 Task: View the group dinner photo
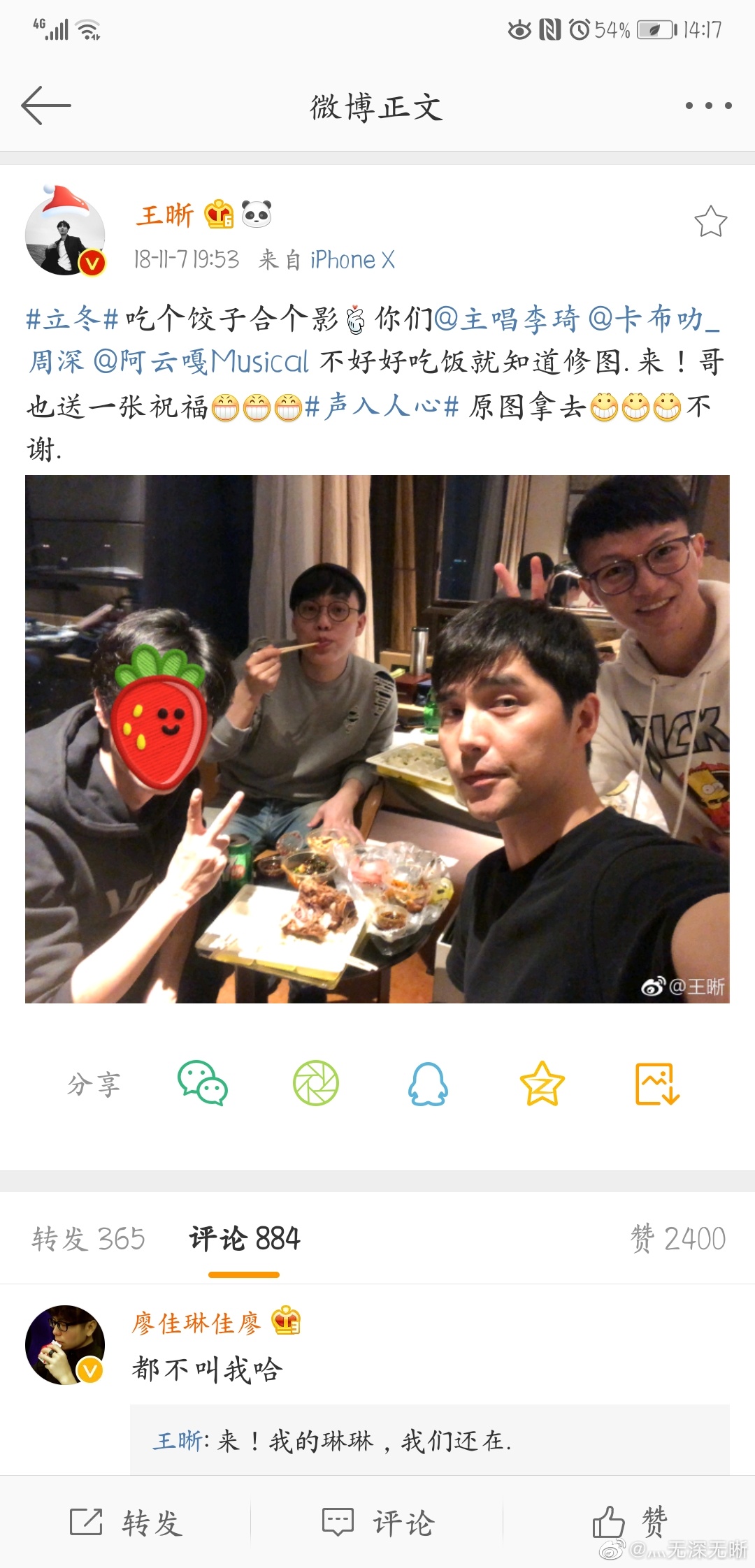pyautogui.click(x=377, y=739)
